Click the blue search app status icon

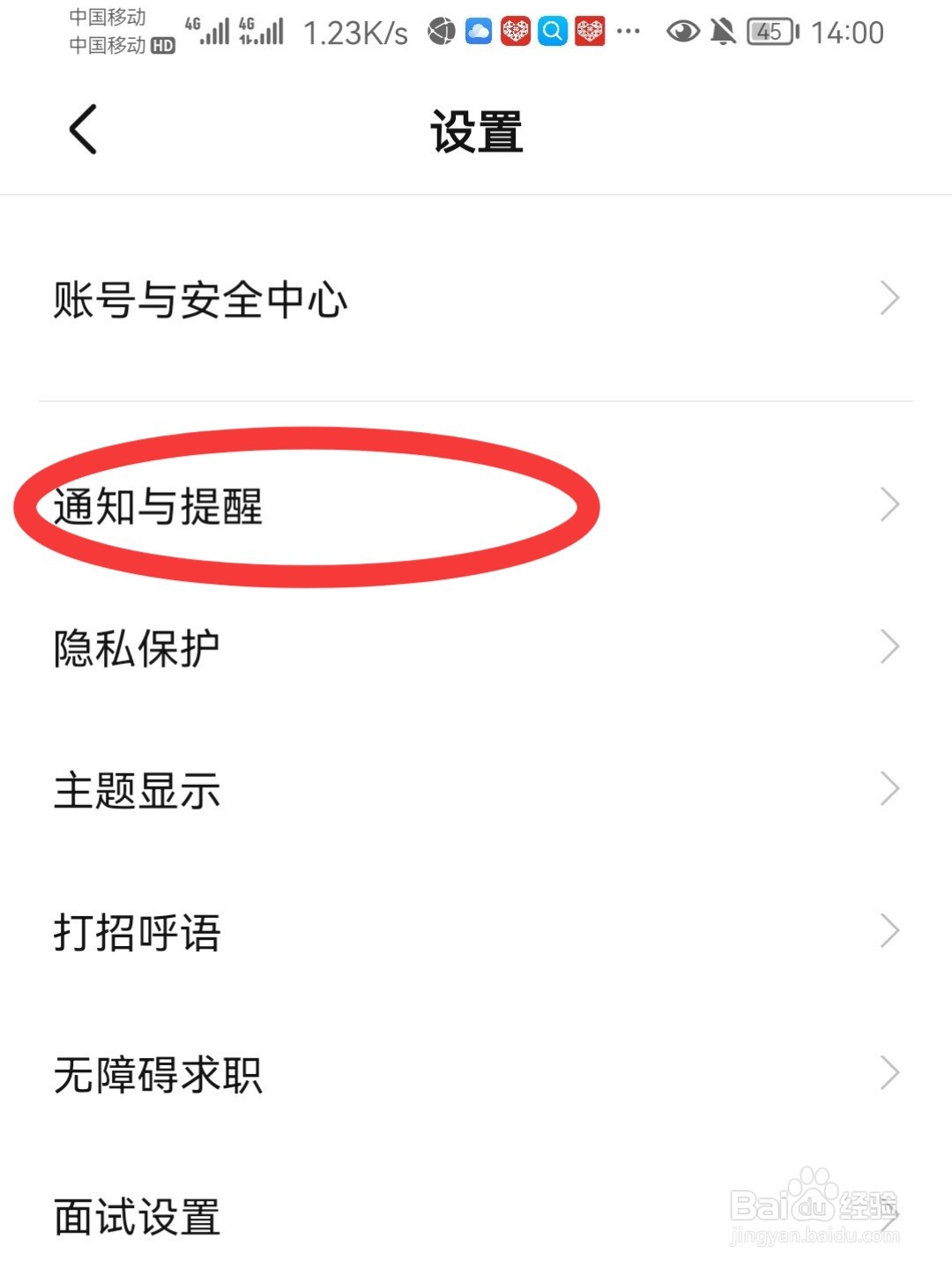coord(553,31)
